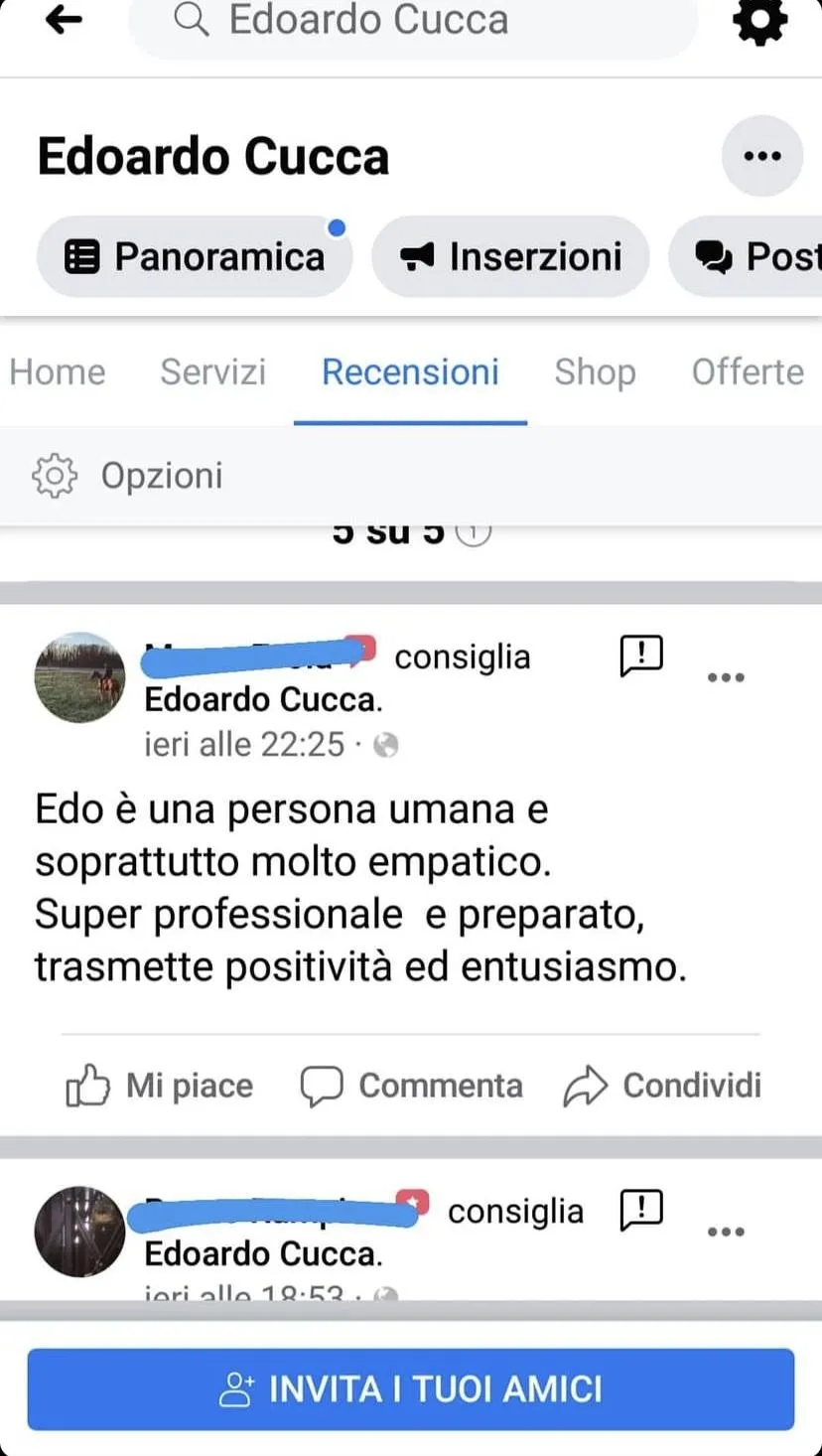Open more options on the 22:25 review
Image resolution: width=822 pixels, height=1456 pixels.
[726, 677]
